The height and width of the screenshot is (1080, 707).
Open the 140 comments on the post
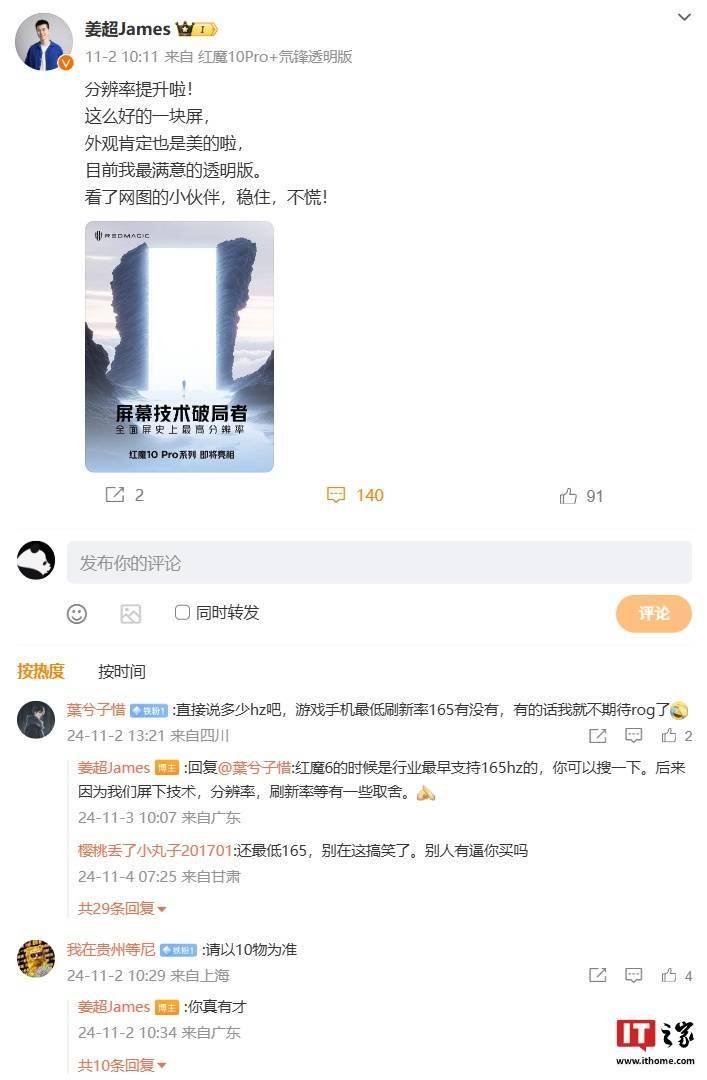[355, 495]
